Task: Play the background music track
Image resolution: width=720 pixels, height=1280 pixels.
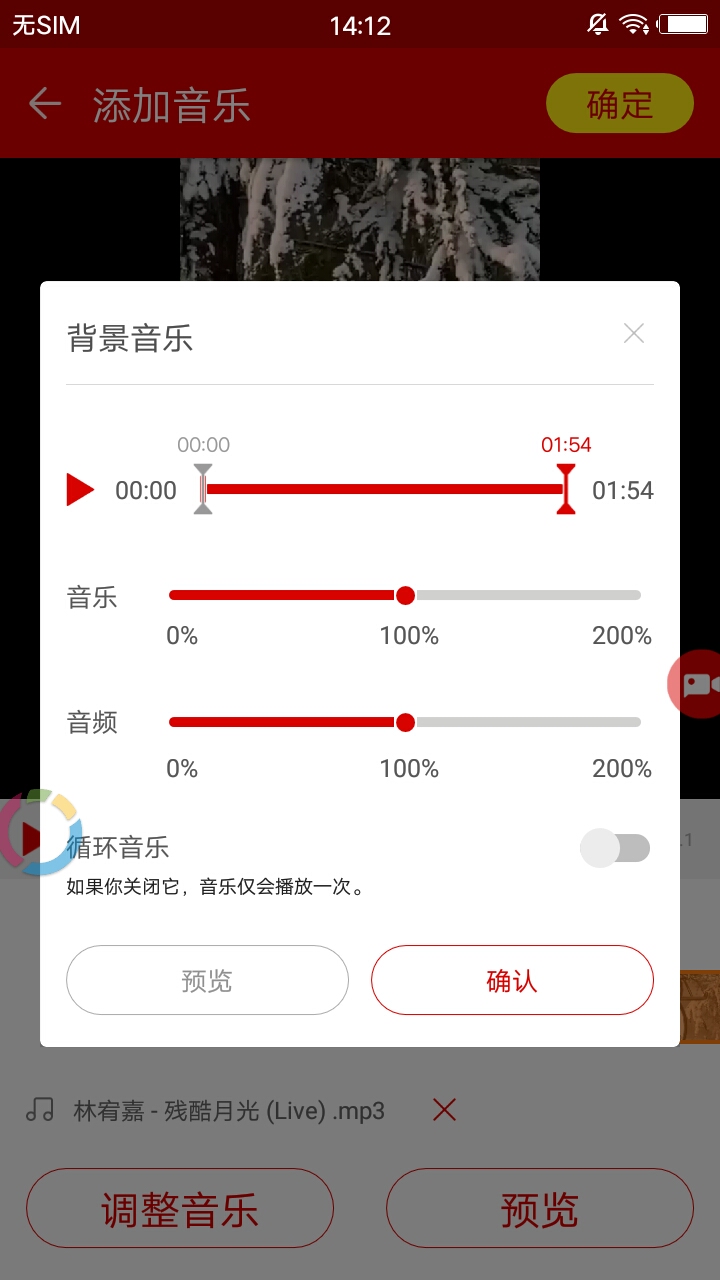Action: coord(80,490)
